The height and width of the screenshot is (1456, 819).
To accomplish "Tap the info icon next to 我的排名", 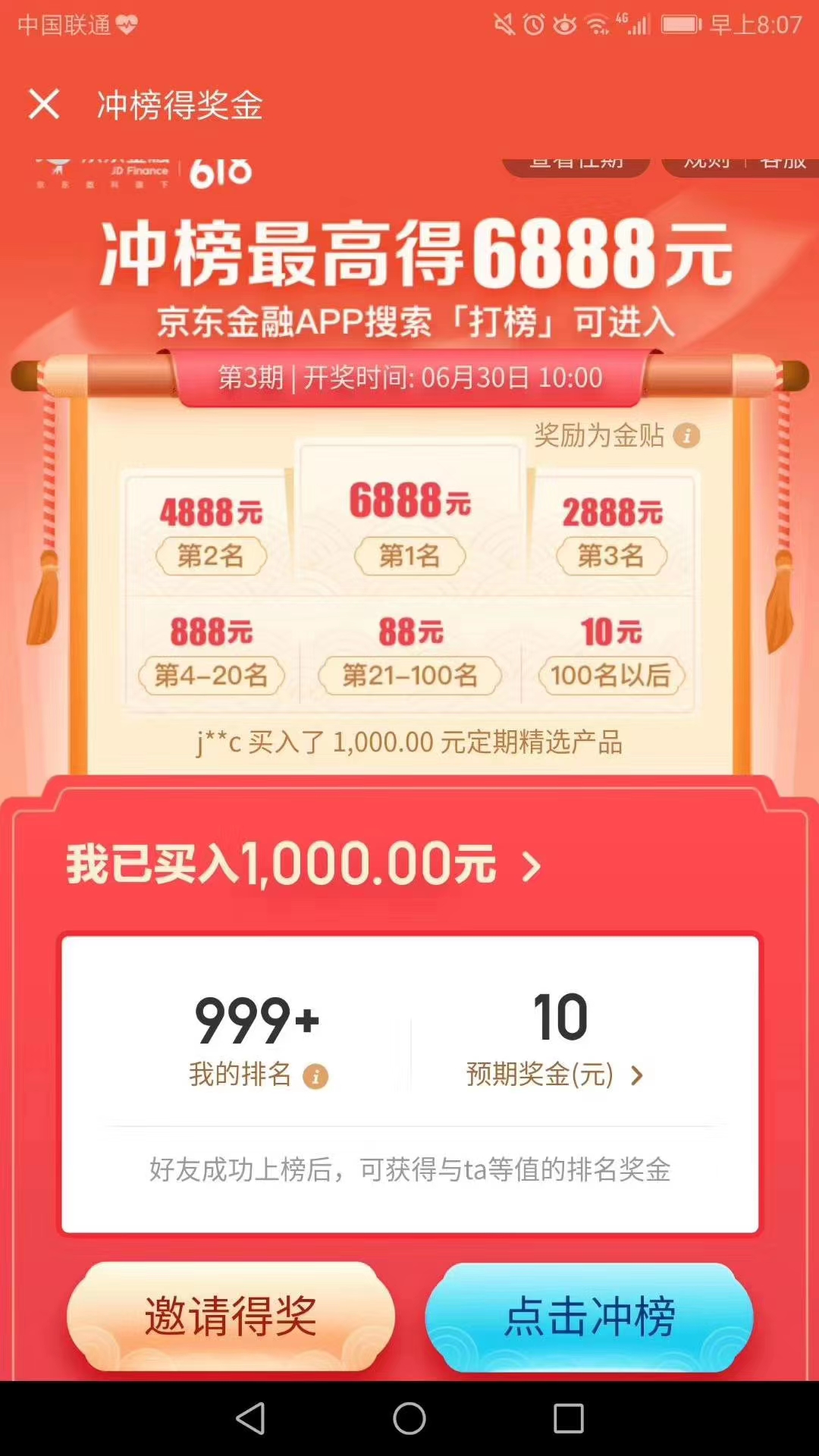I will [x=315, y=1076].
